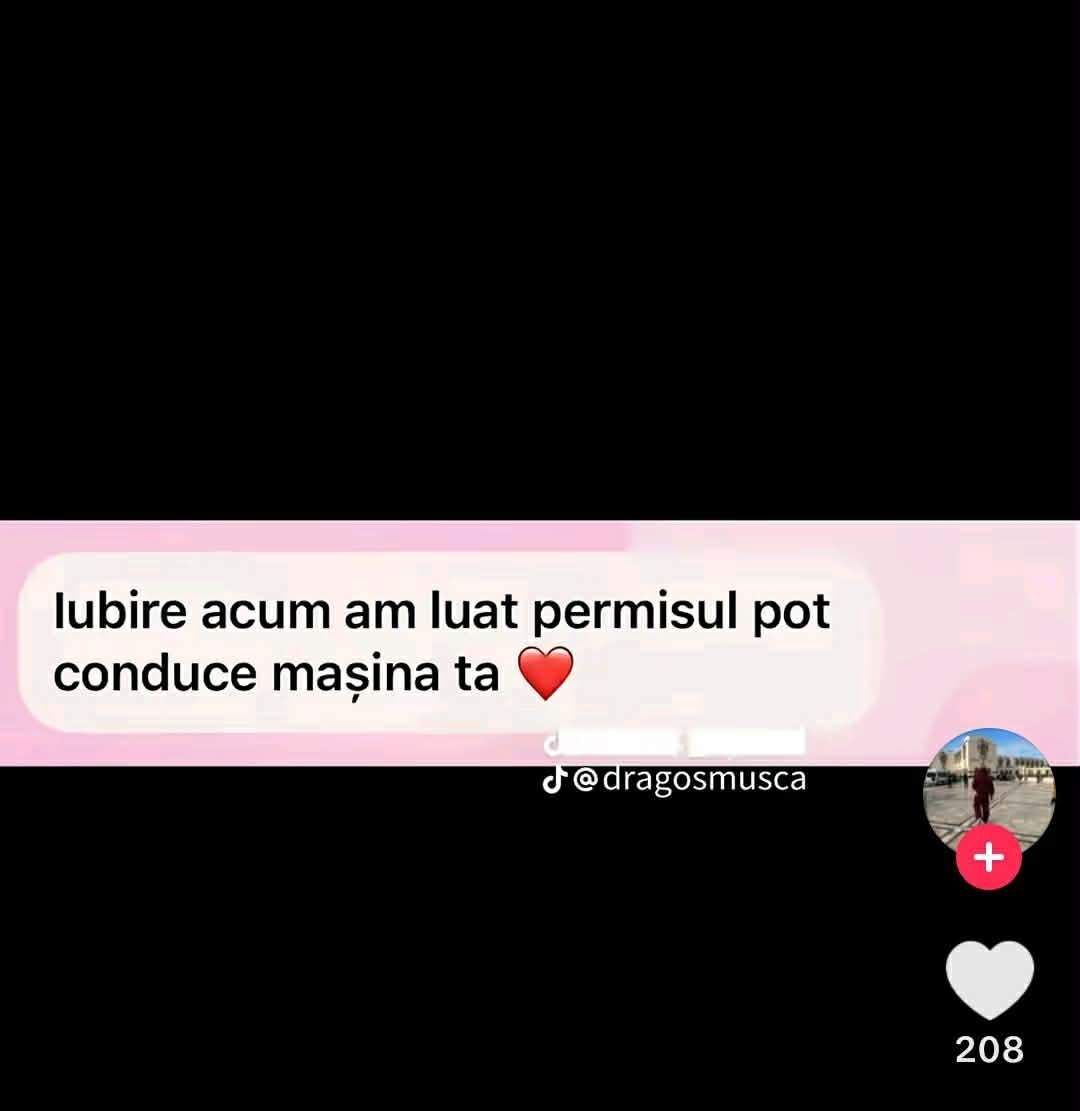Follow the creator with the plus button
This screenshot has width=1080, height=1111.
click(988, 858)
